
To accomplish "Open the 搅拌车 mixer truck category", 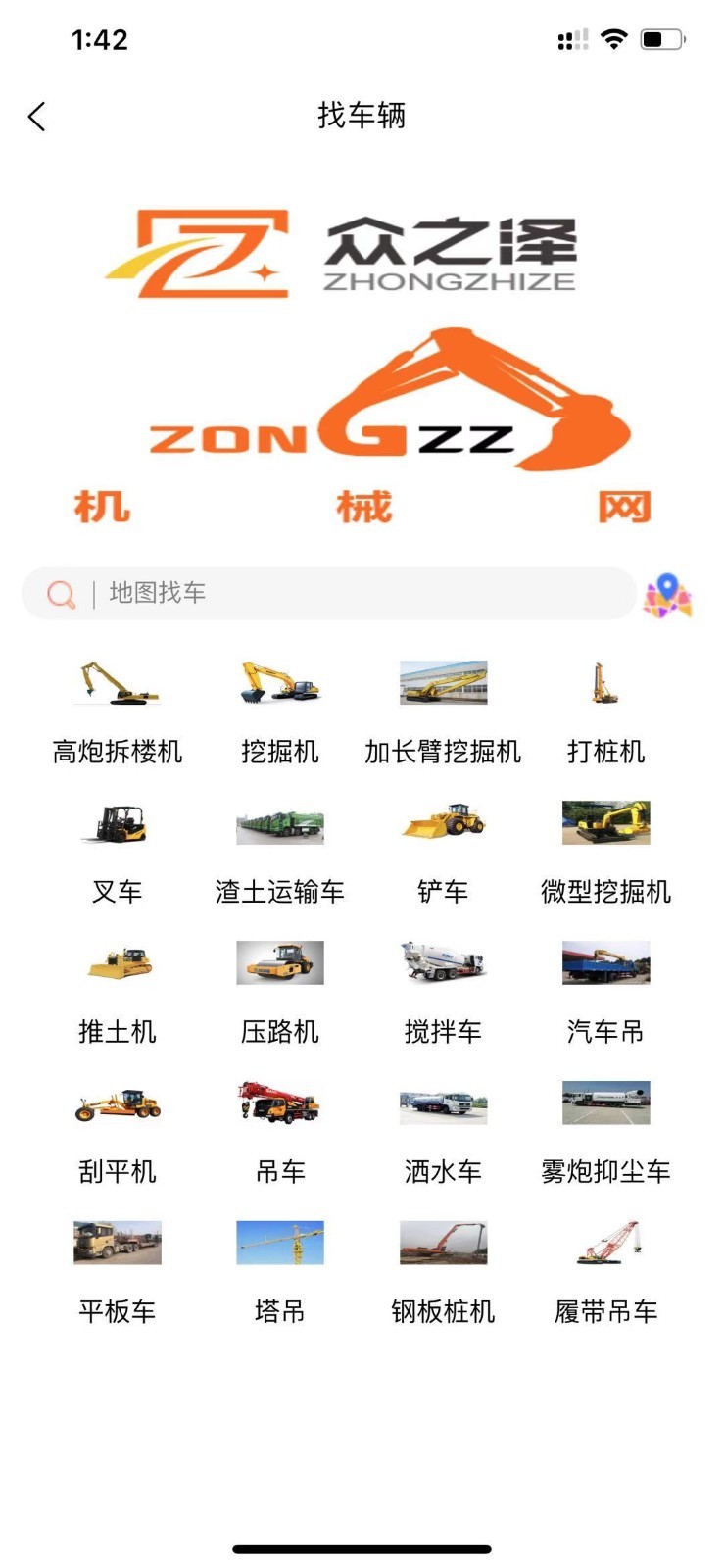I will 443,963.
